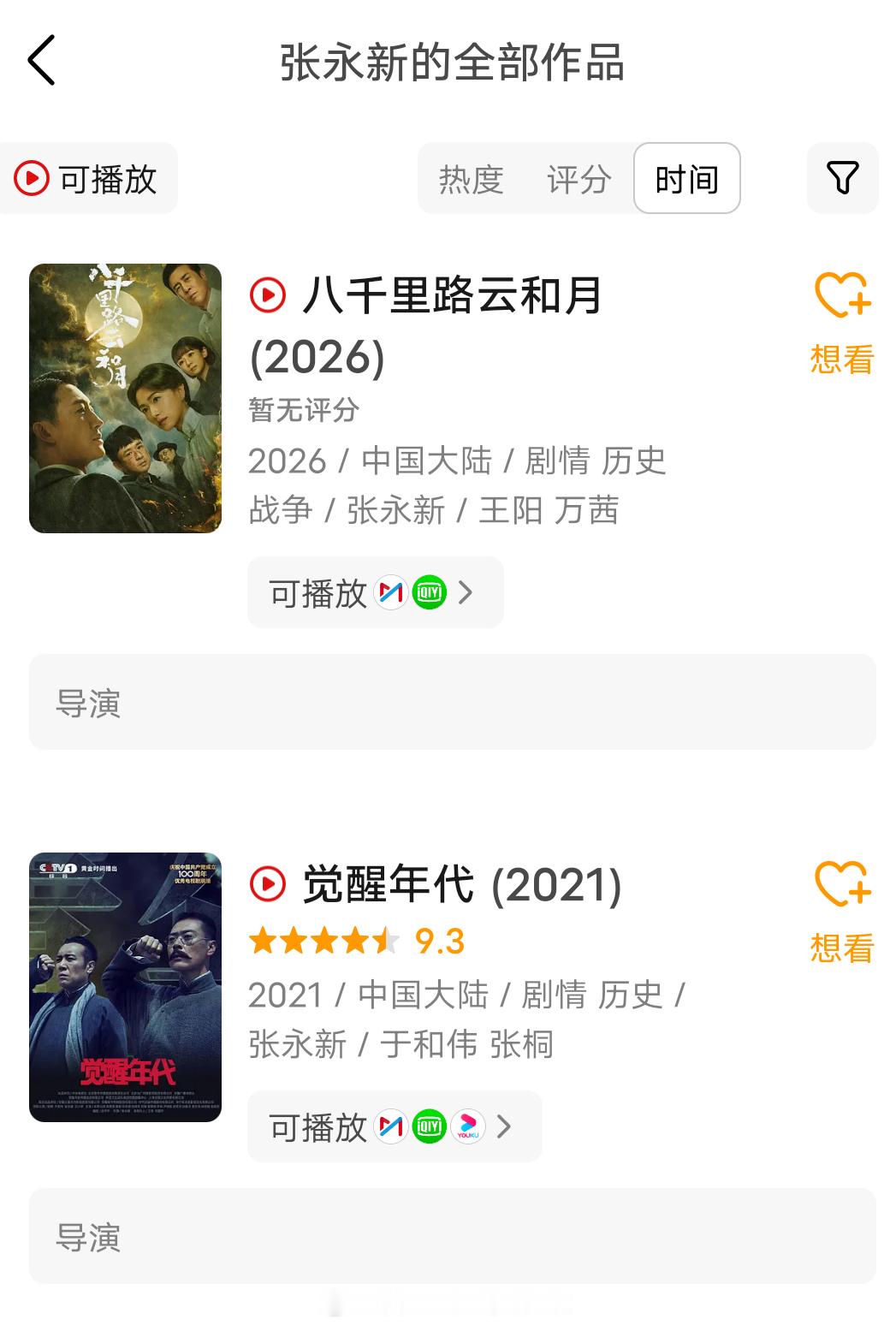View playback sources for 觉醒年代
Screen dimensions: 896x1325
(x=394, y=1126)
